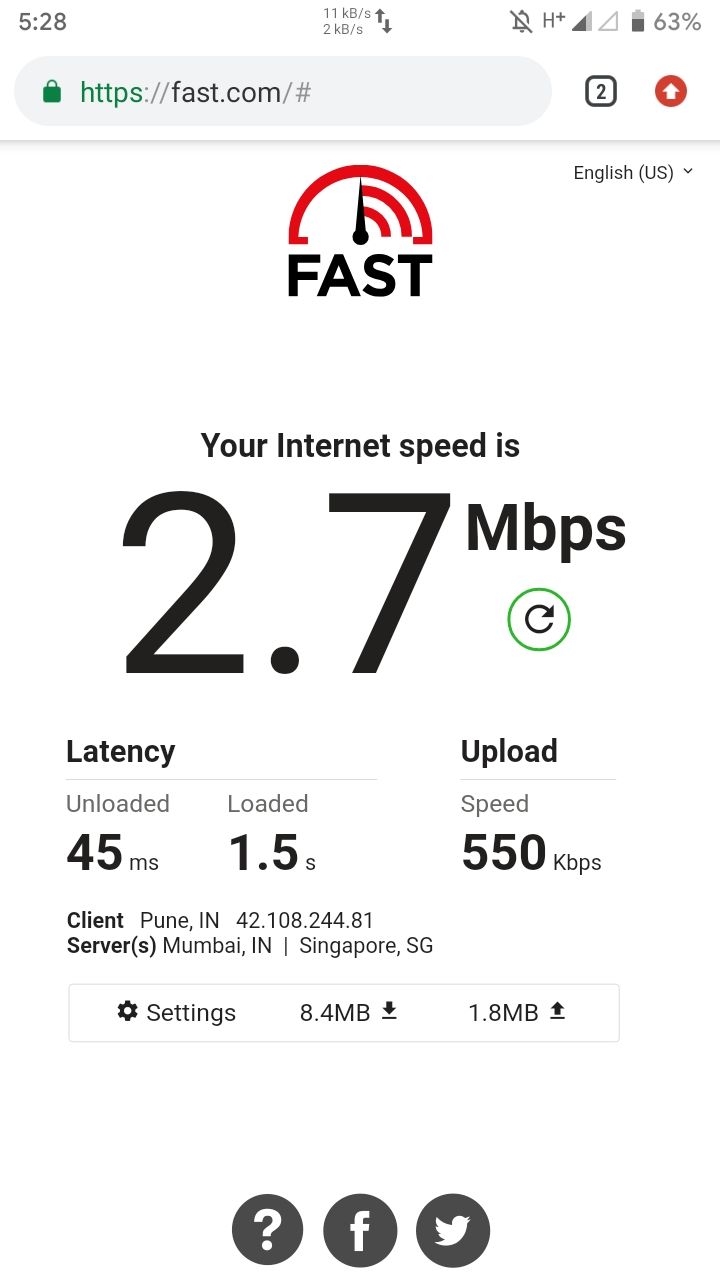This screenshot has height=1280, width=720.
Task: Open the tab switcher showing 2 tabs
Action: click(600, 92)
